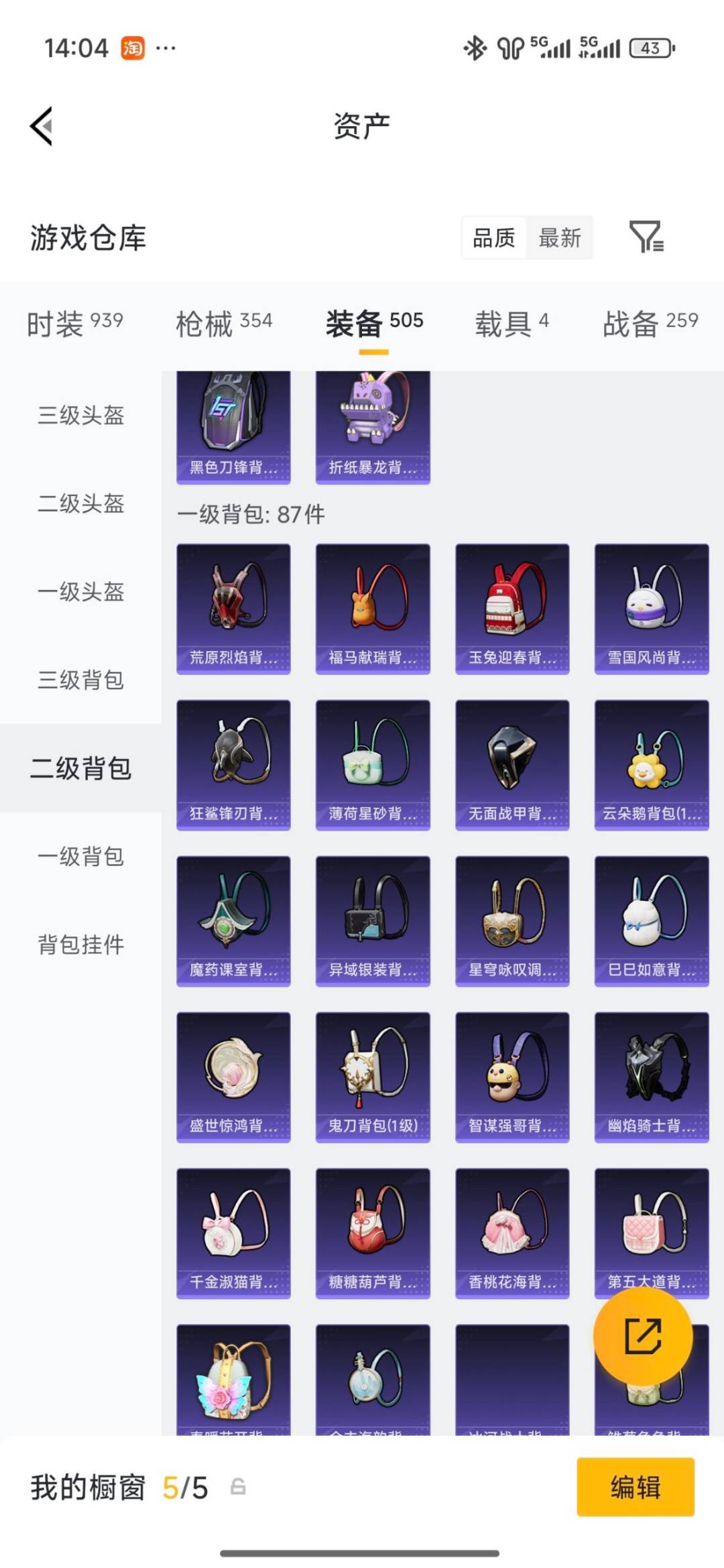
Task: Open the filter funnel icon
Action: click(647, 238)
